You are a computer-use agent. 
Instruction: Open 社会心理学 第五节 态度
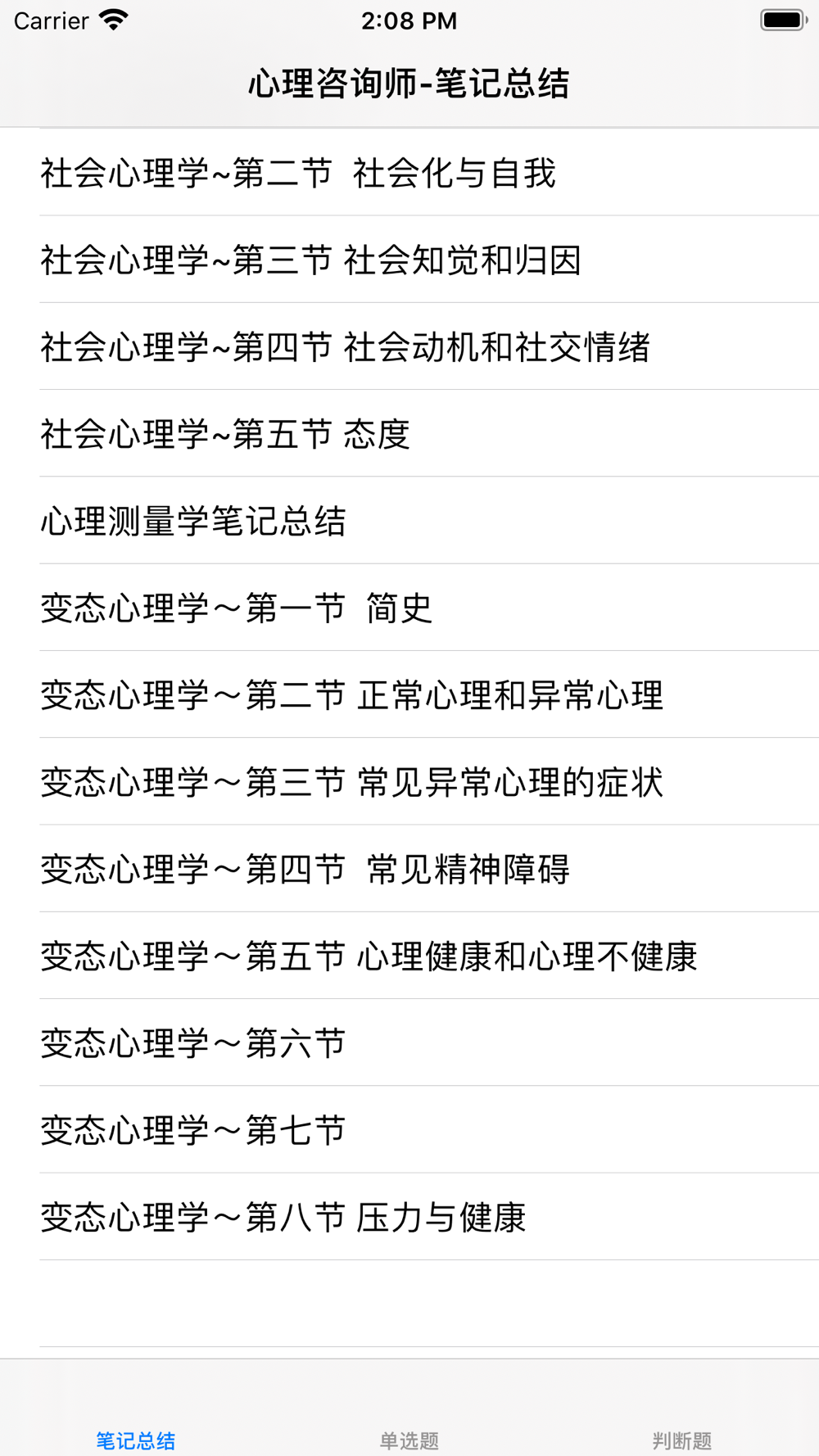[x=409, y=433]
